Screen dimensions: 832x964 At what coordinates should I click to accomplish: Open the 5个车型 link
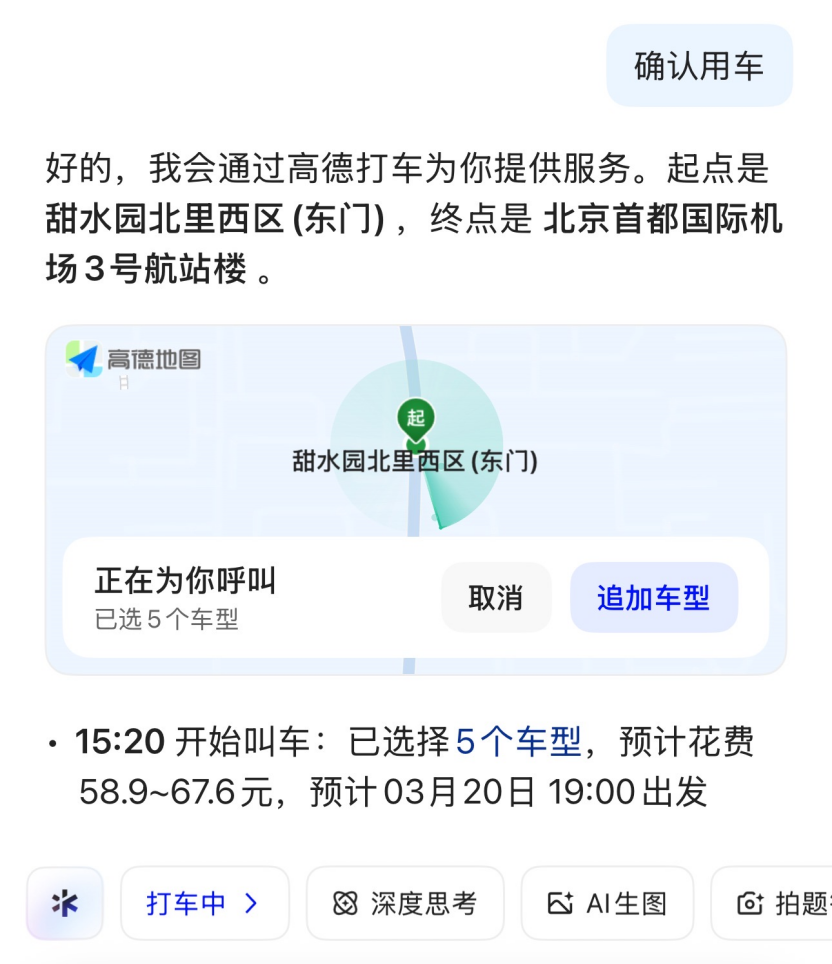pyautogui.click(x=518, y=743)
